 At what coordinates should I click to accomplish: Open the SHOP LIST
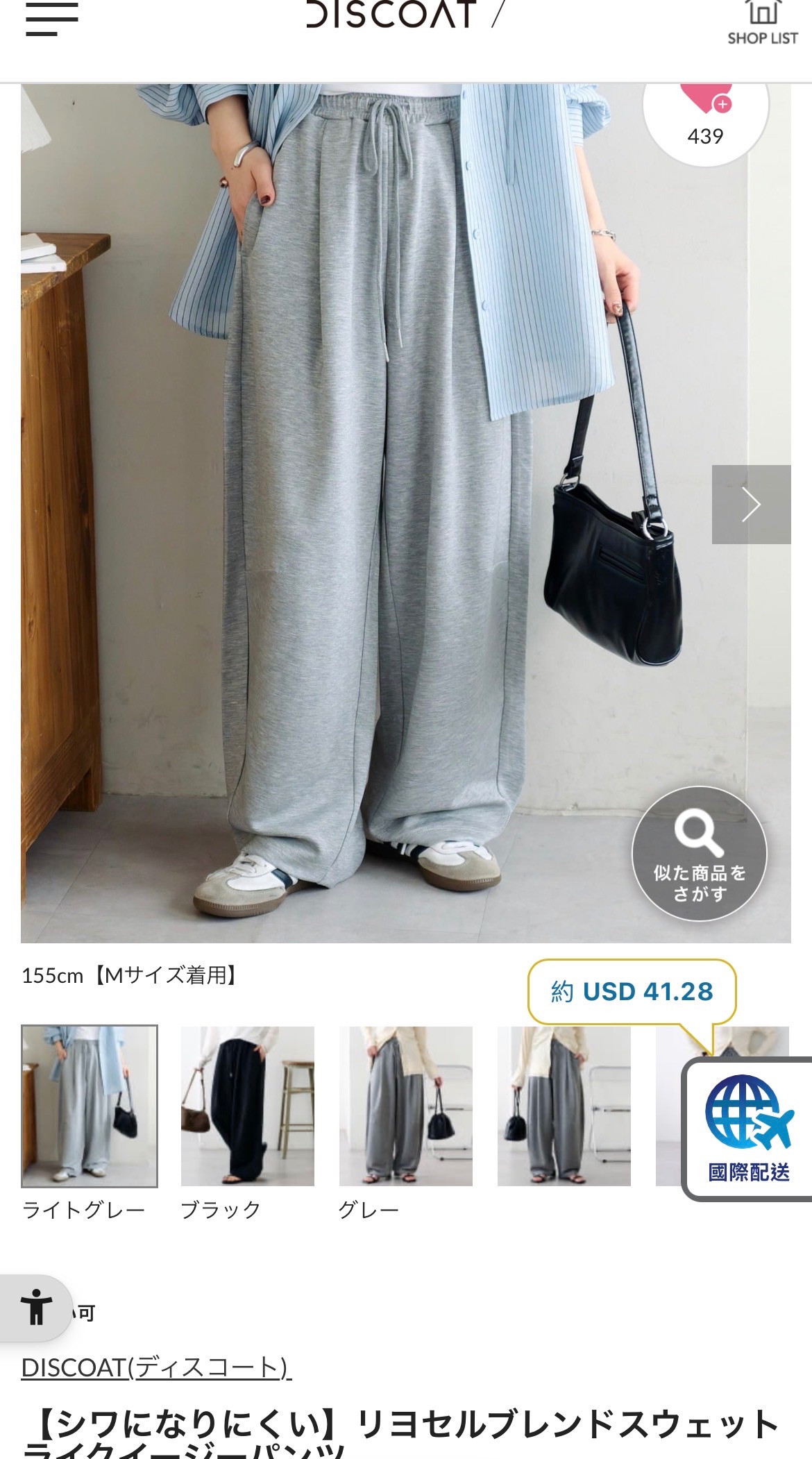(762, 24)
